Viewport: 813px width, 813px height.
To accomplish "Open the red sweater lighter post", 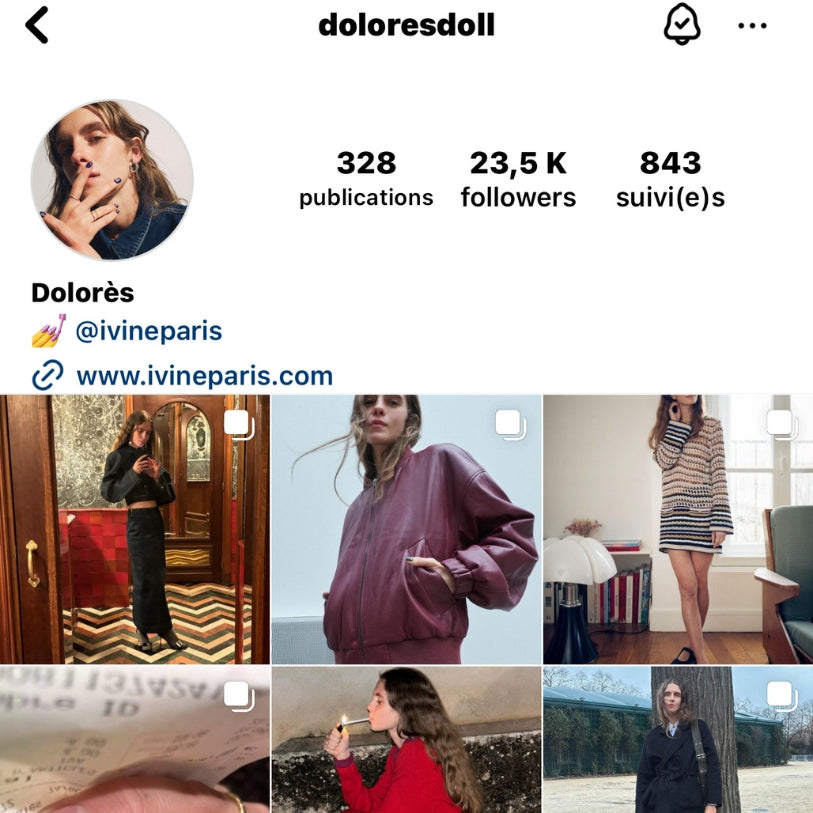I will pyautogui.click(x=406, y=740).
